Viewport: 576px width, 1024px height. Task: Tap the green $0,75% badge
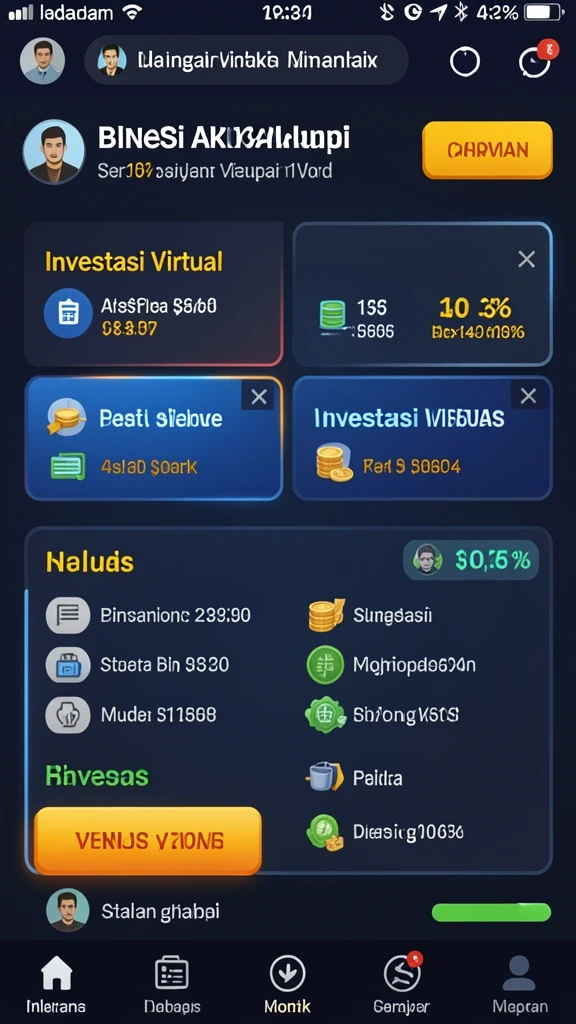(x=471, y=560)
